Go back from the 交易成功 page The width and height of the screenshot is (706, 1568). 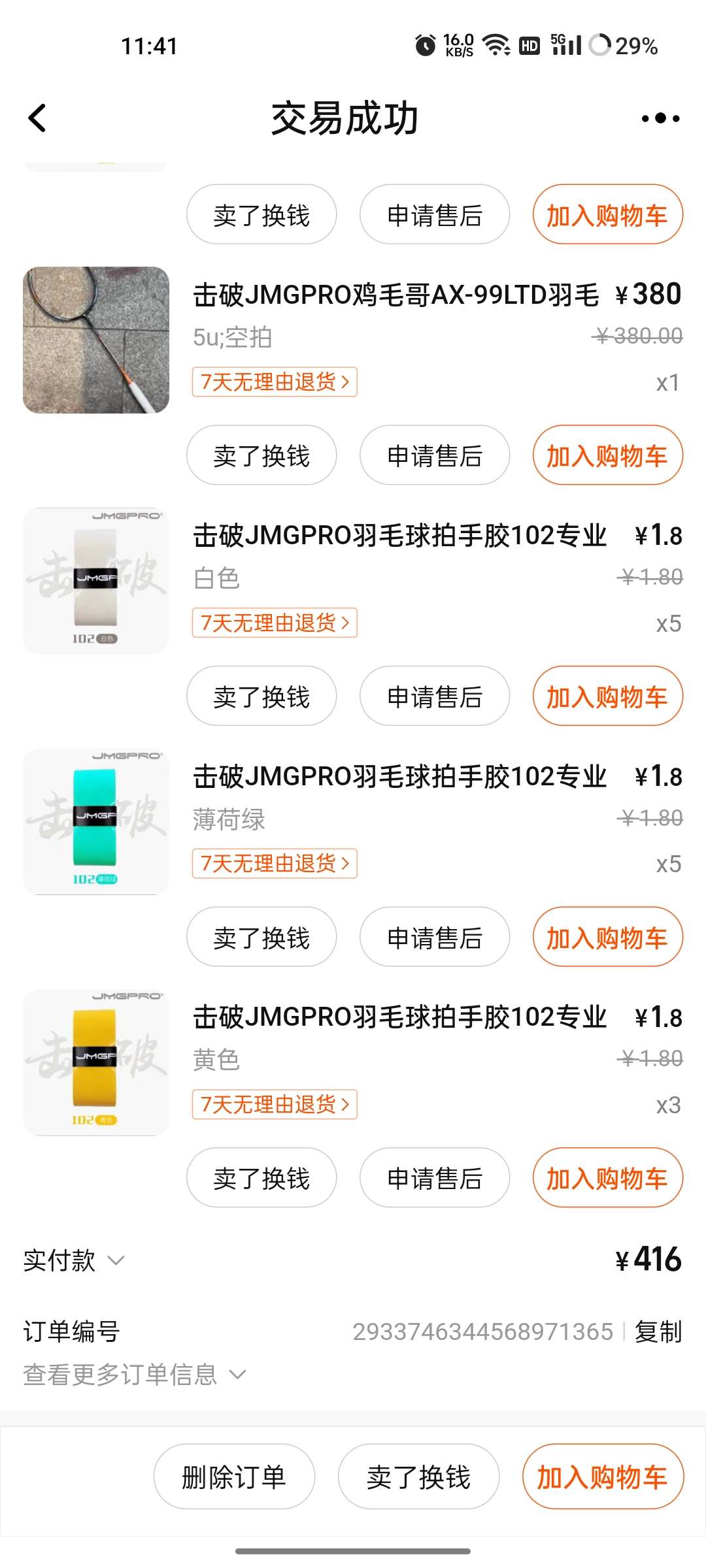[x=38, y=118]
